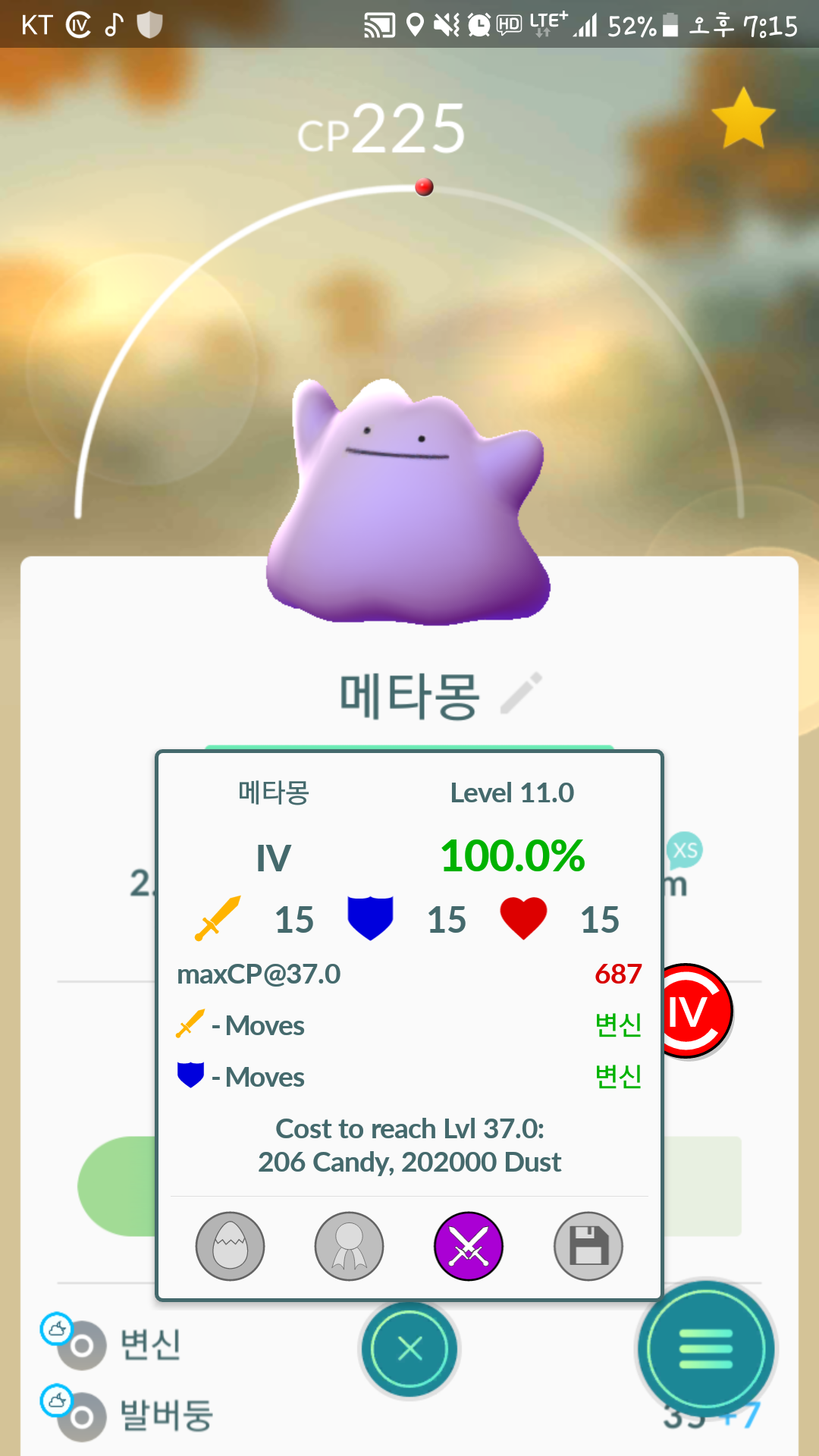Toggle the favorite star for this Pokémon

tap(743, 118)
